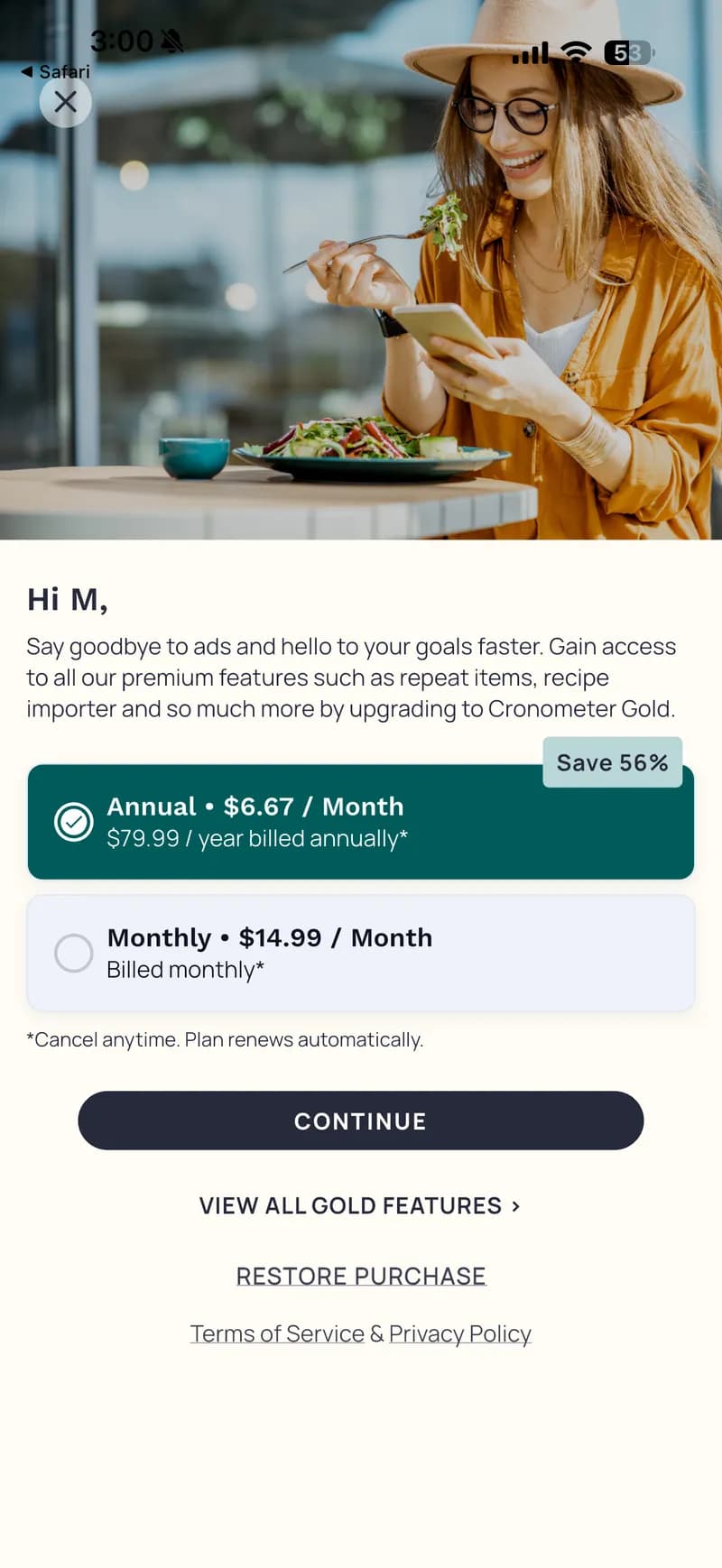Read the Privacy Policy
722x1568 pixels.
pos(459,1333)
